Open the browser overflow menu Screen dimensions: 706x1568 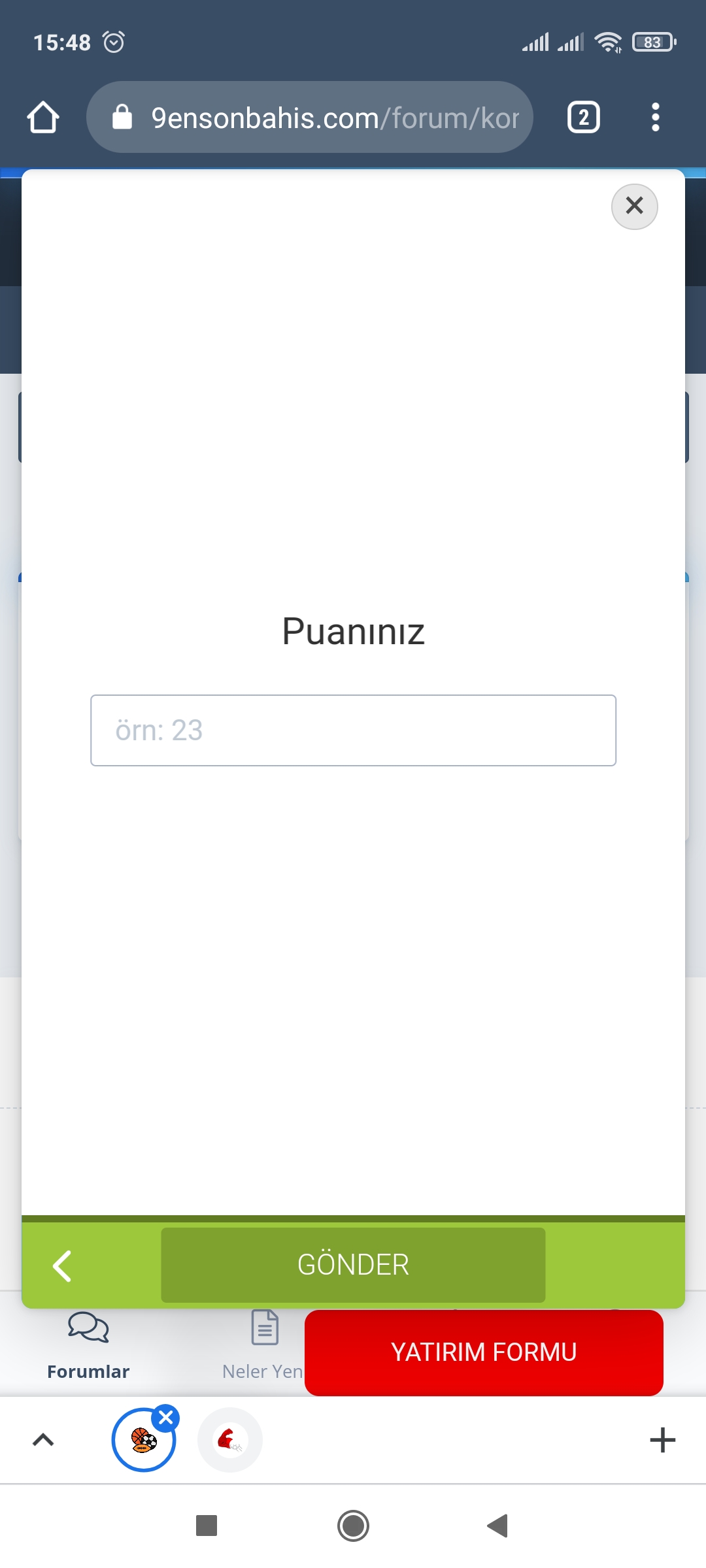coord(656,118)
